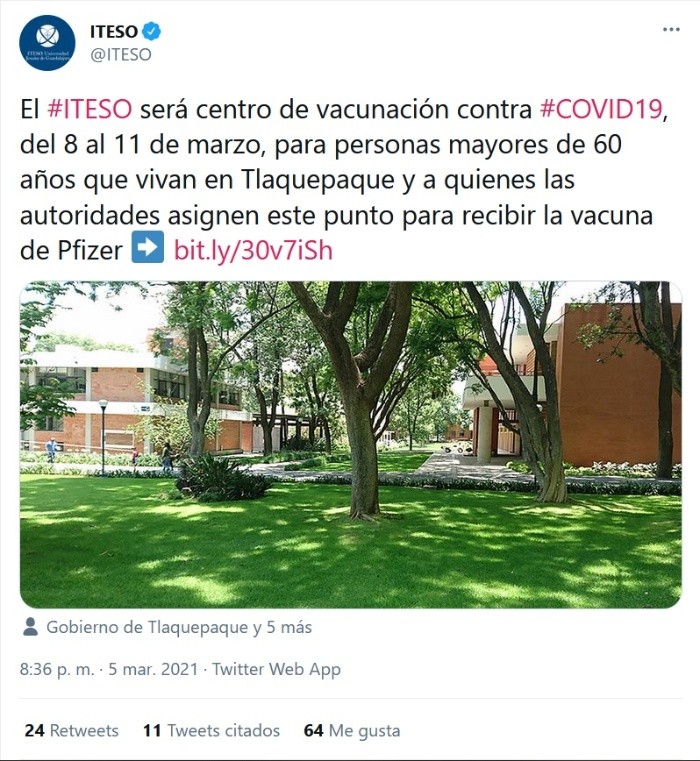The width and height of the screenshot is (700, 761).
Task: See the 64 Me gusta list
Action: [x=351, y=730]
